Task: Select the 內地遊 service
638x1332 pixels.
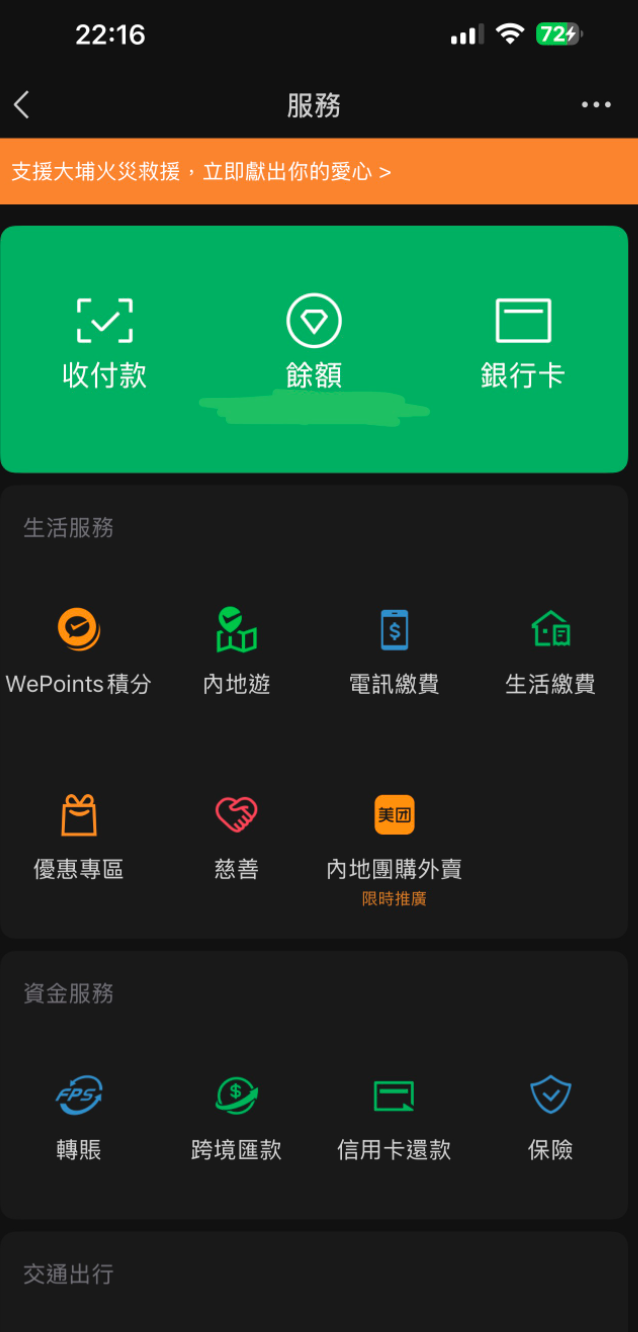Action: [237, 651]
